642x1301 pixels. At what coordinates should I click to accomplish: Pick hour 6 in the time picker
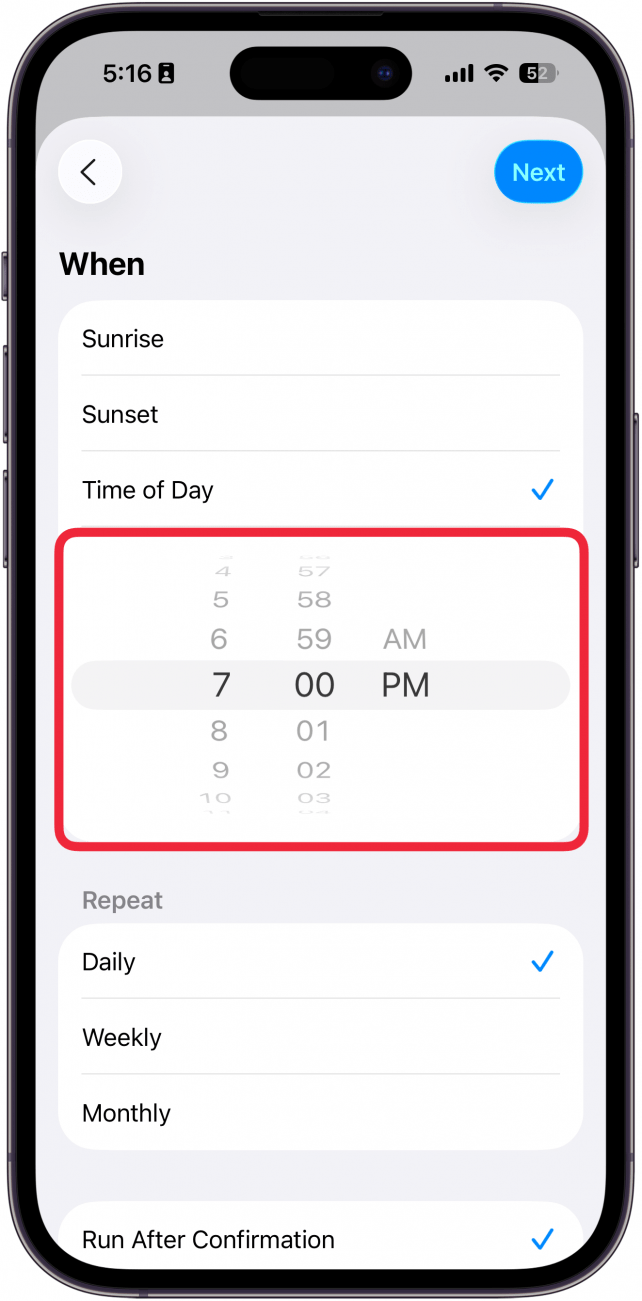point(219,639)
